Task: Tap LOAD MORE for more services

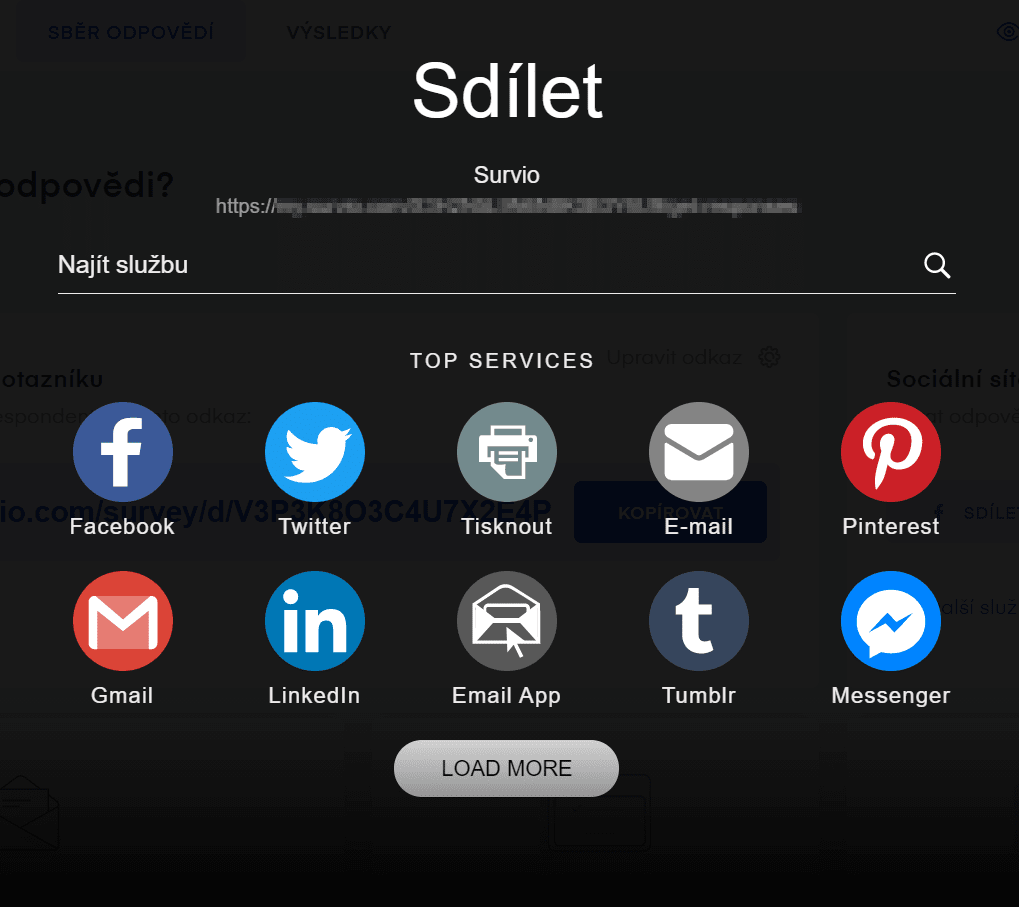Action: click(506, 768)
